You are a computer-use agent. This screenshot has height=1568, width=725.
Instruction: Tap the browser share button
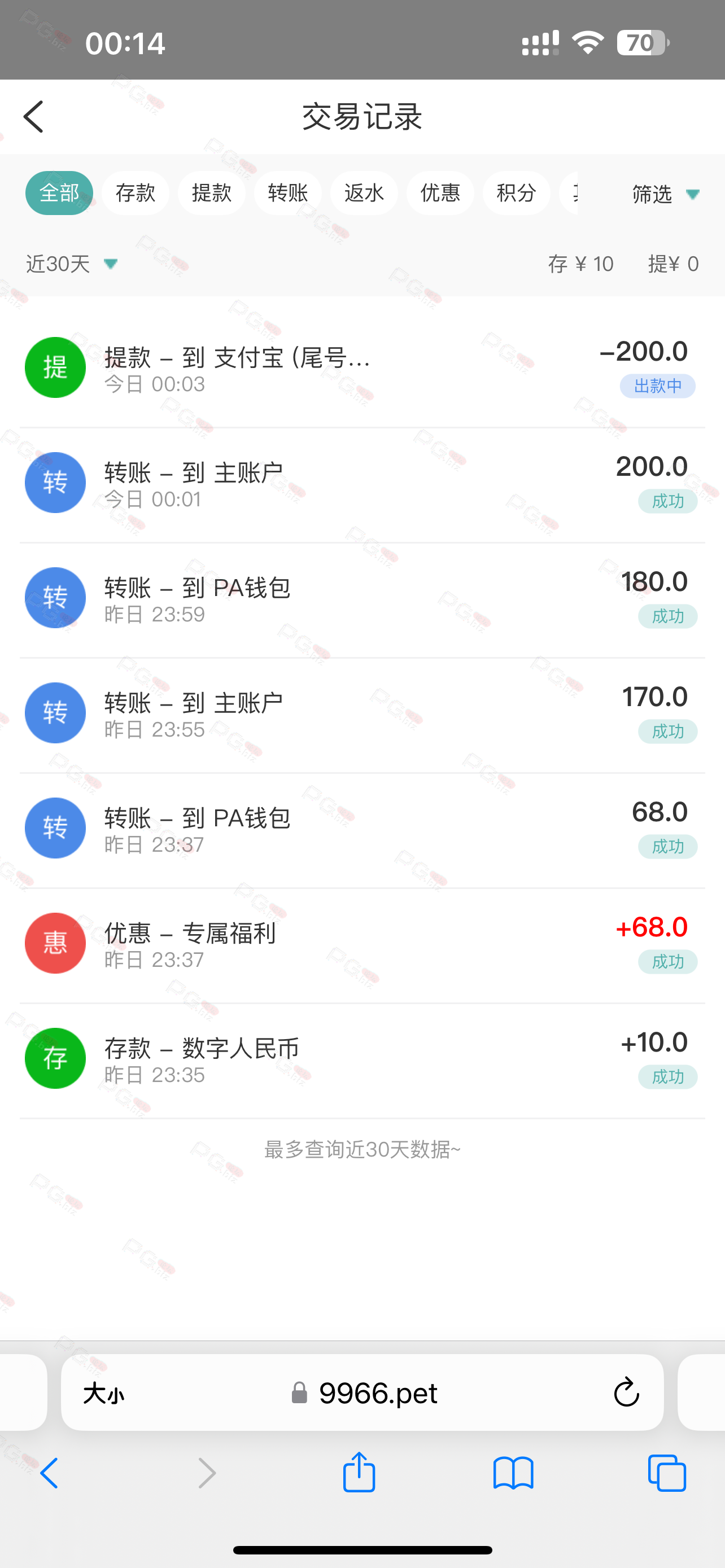coord(359,1473)
